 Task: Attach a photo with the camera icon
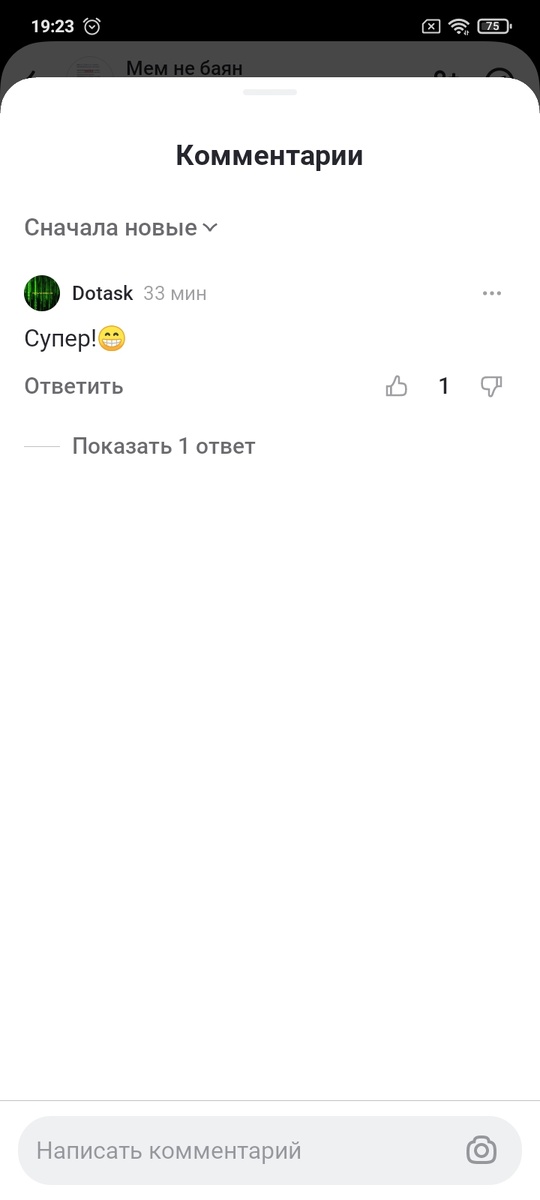[x=482, y=1151]
